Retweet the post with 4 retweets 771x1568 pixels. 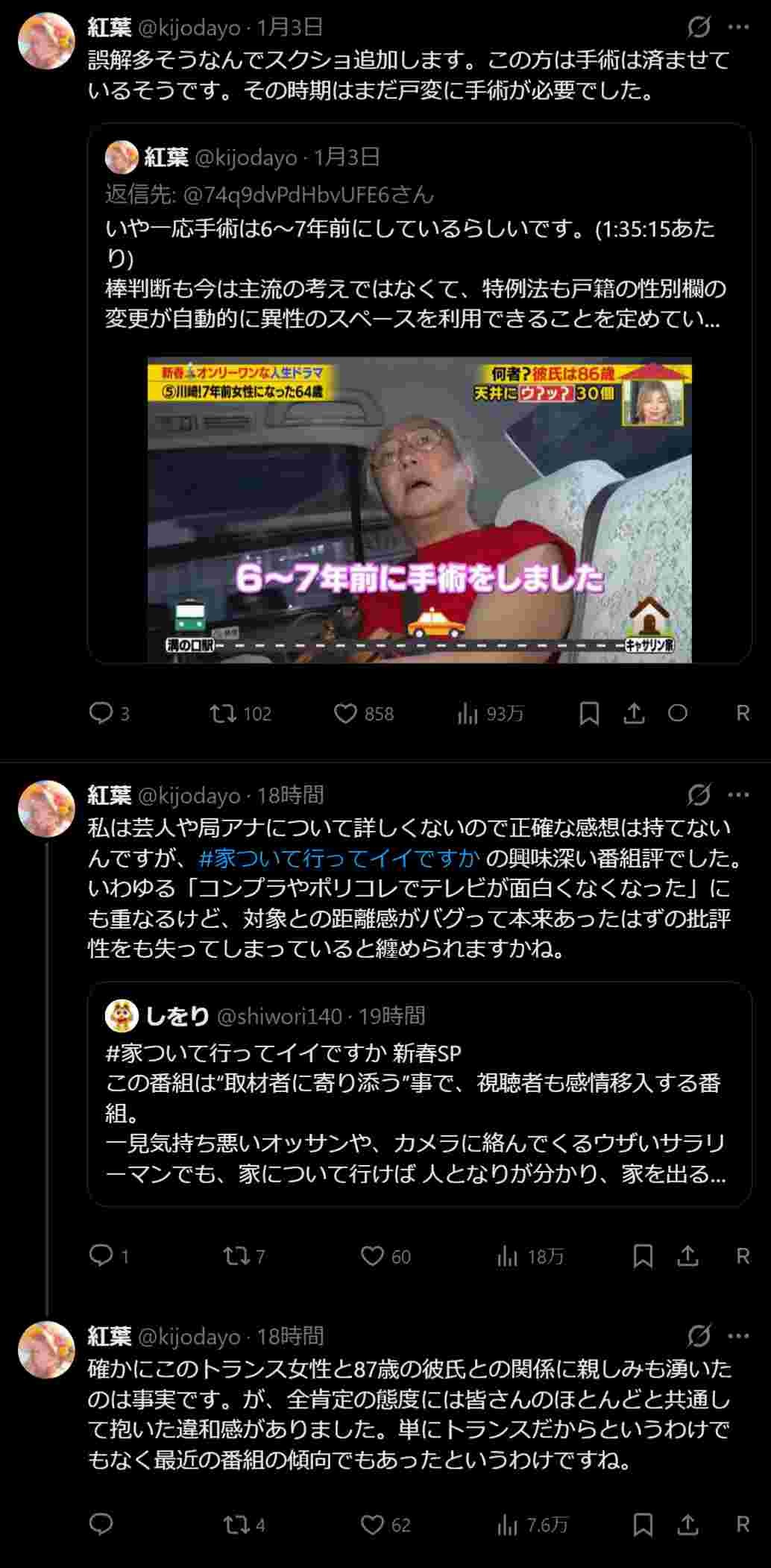236,1525
